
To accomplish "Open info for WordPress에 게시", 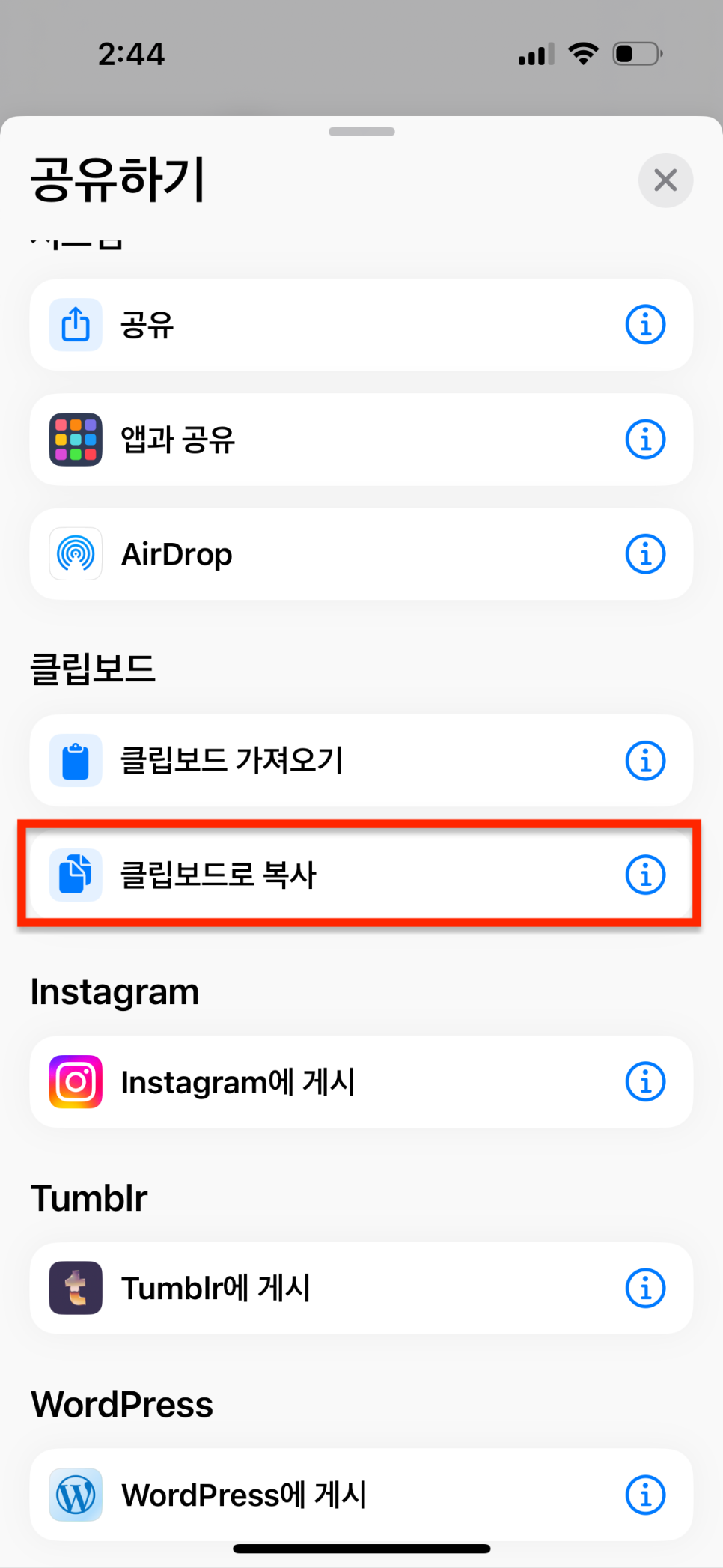I will point(645,1495).
